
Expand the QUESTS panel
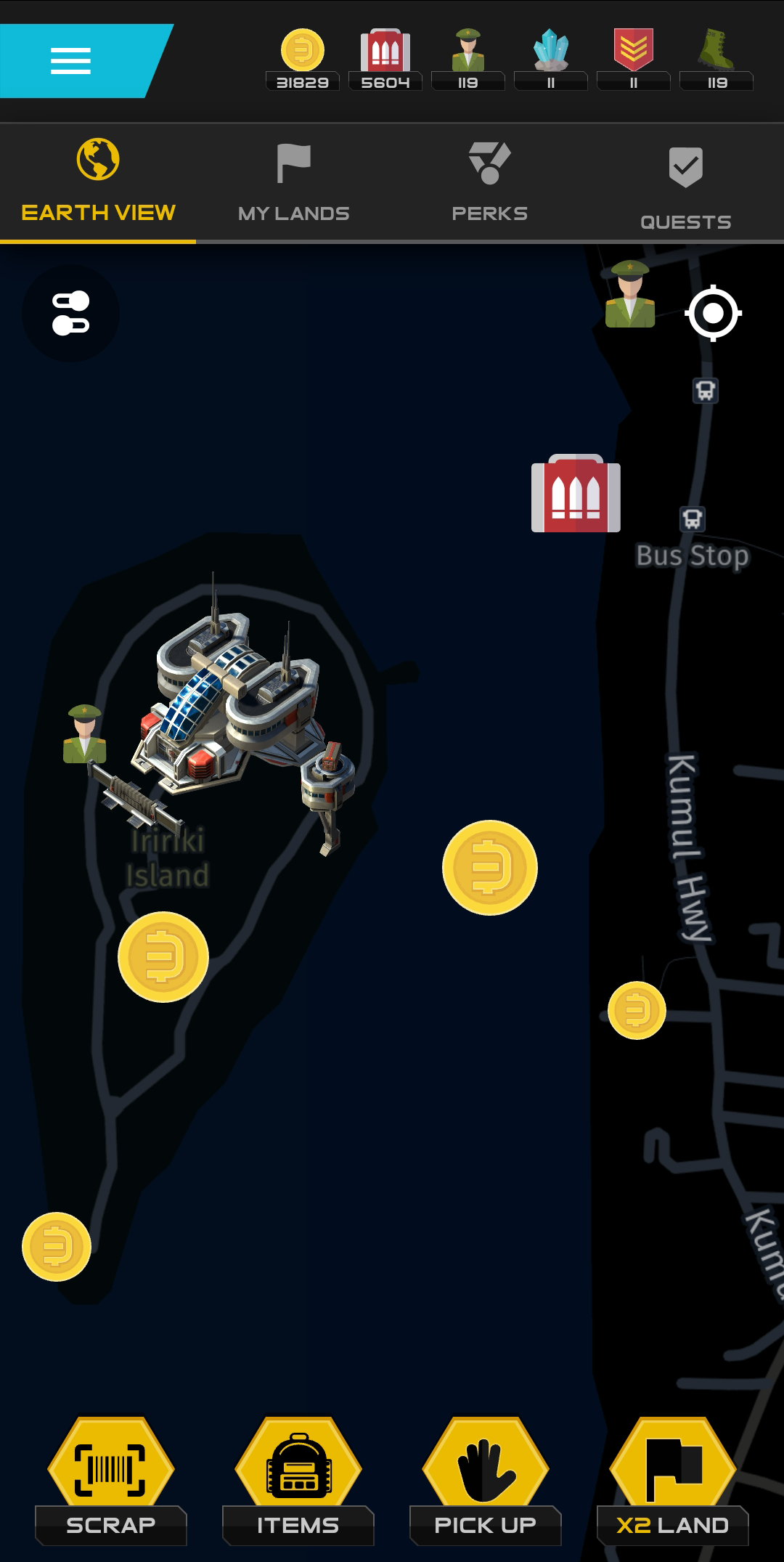click(686, 180)
